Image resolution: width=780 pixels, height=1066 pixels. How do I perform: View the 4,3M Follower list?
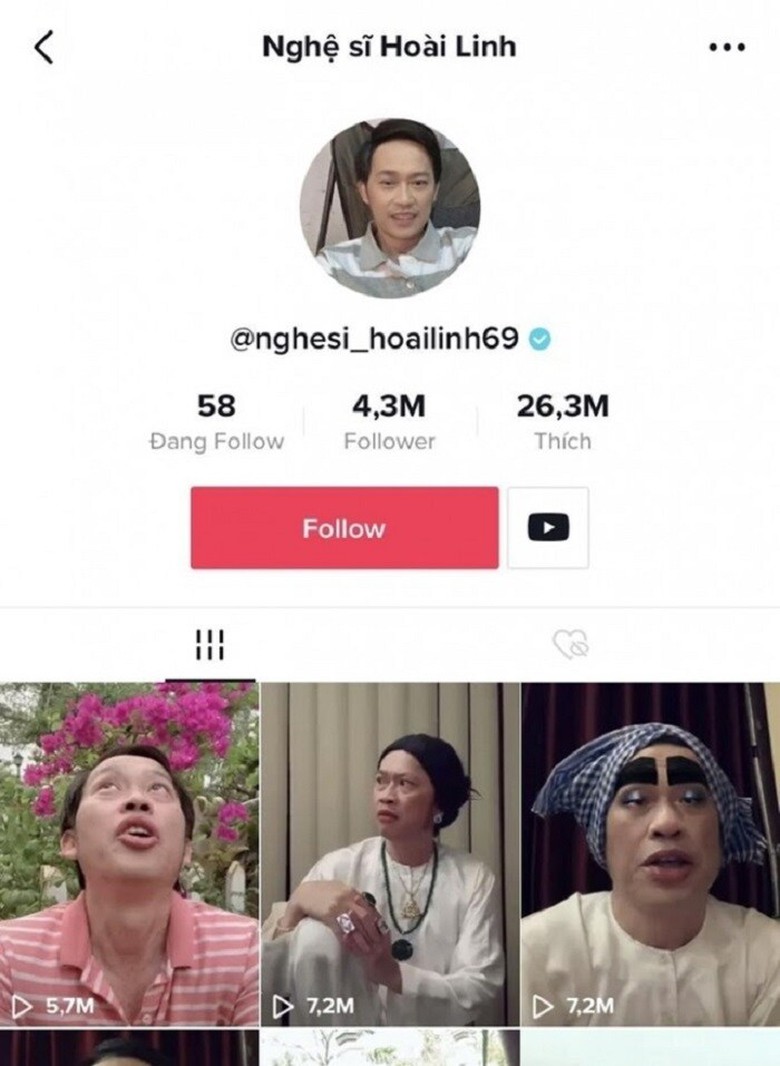[389, 422]
